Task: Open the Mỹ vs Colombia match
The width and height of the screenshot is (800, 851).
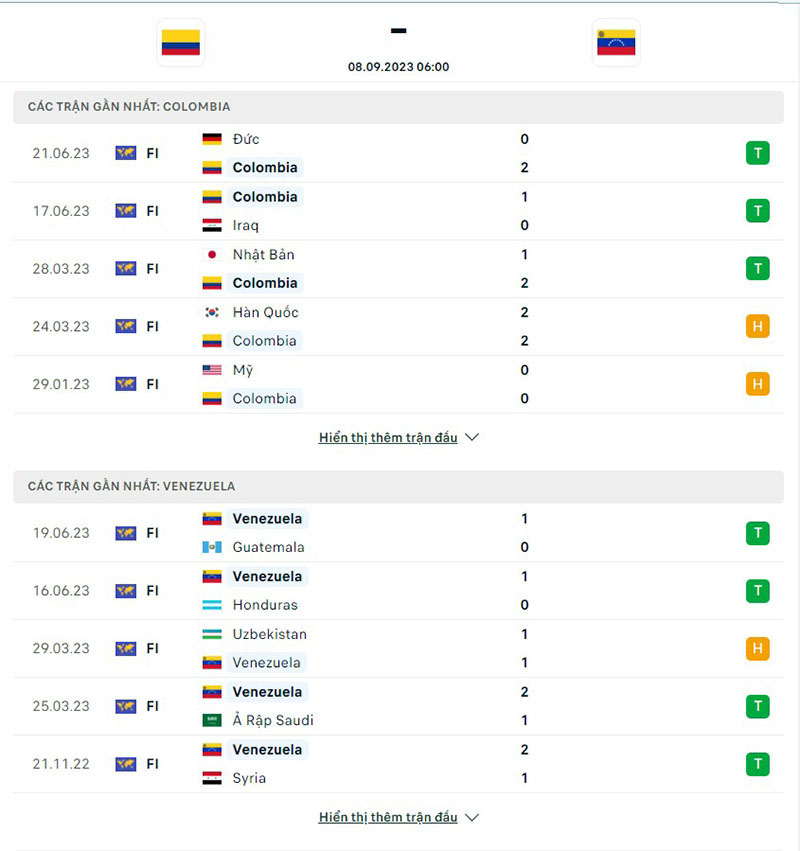Action: coord(398,384)
